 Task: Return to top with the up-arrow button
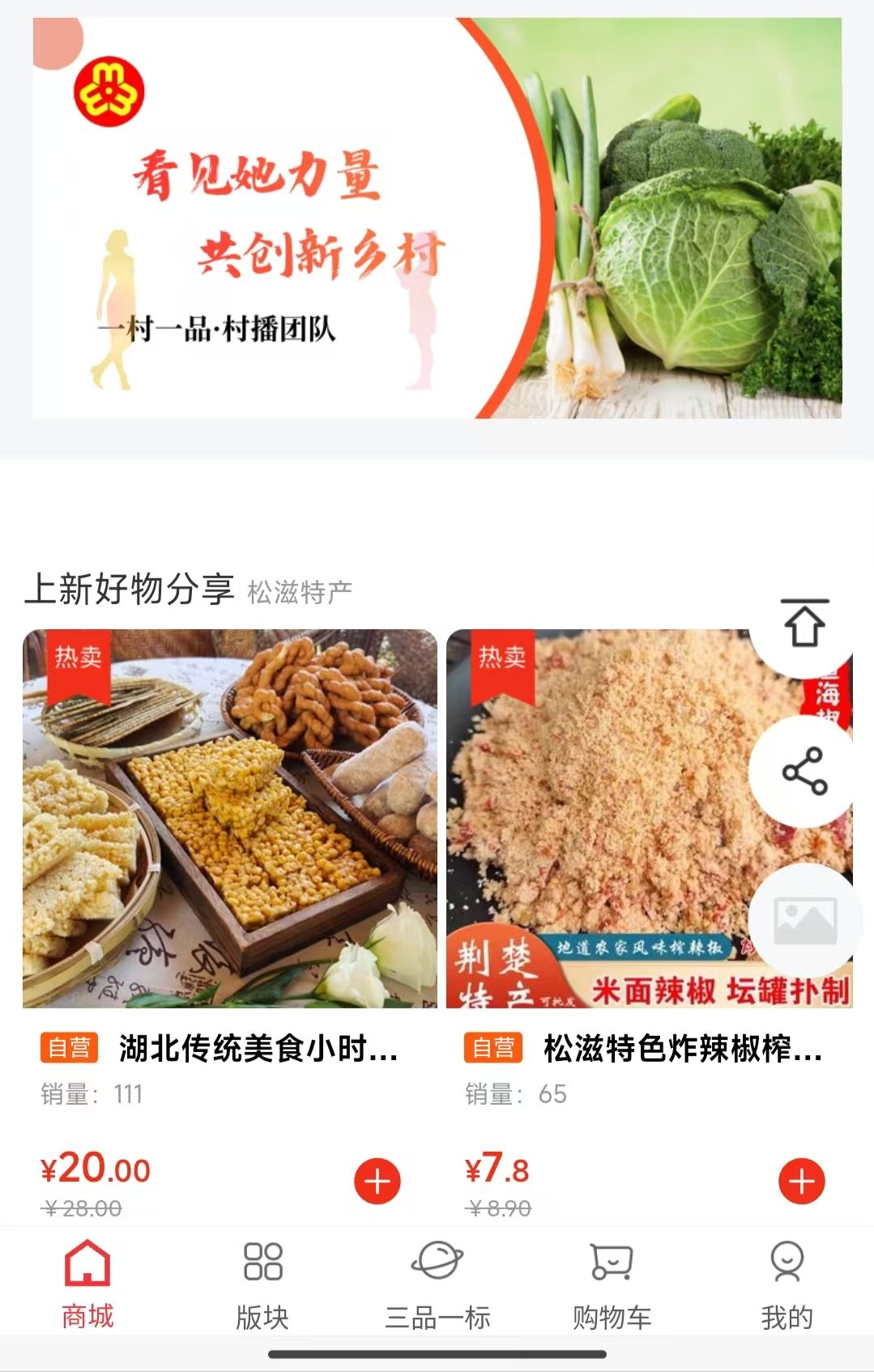(804, 624)
